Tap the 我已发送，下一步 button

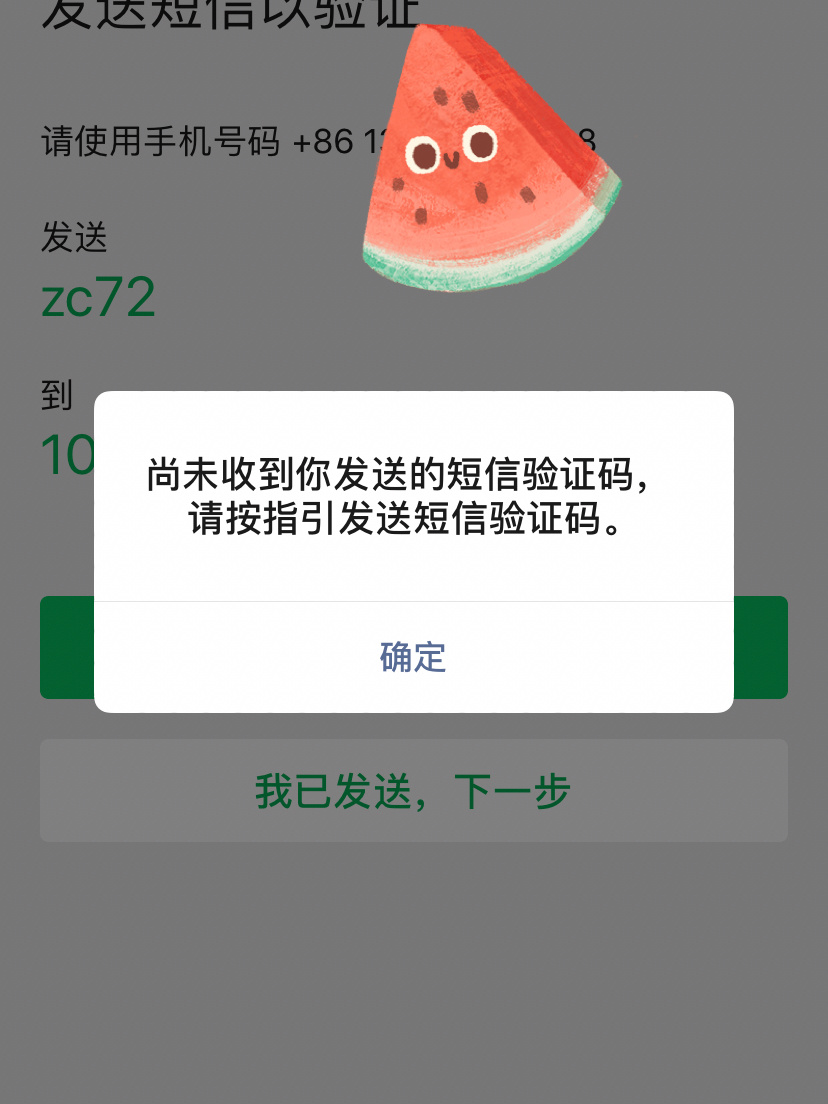click(413, 790)
